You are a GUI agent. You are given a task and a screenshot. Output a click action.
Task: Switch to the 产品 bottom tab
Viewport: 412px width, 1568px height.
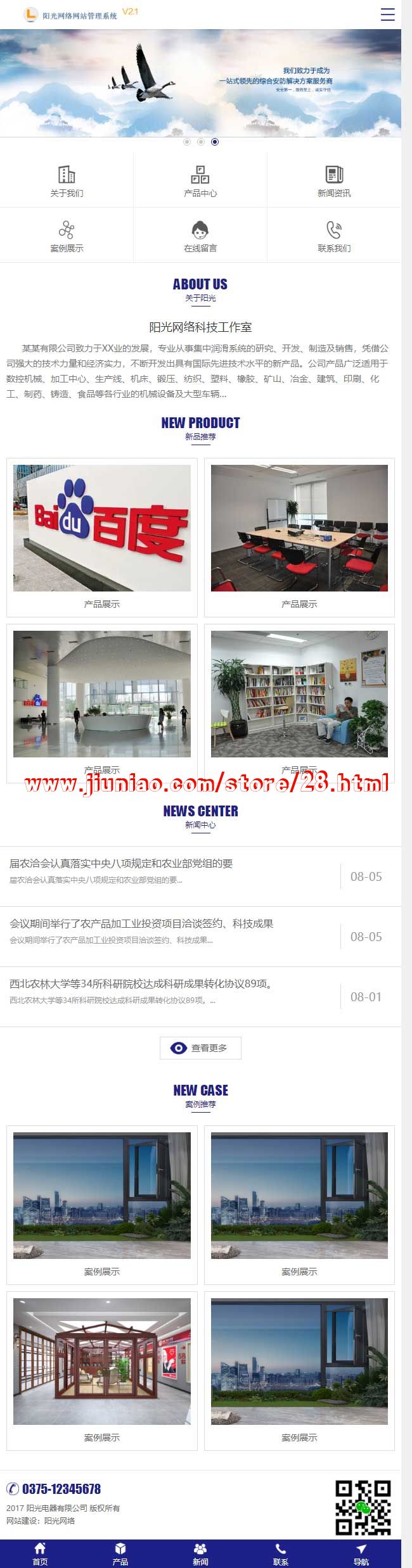pos(120,1554)
